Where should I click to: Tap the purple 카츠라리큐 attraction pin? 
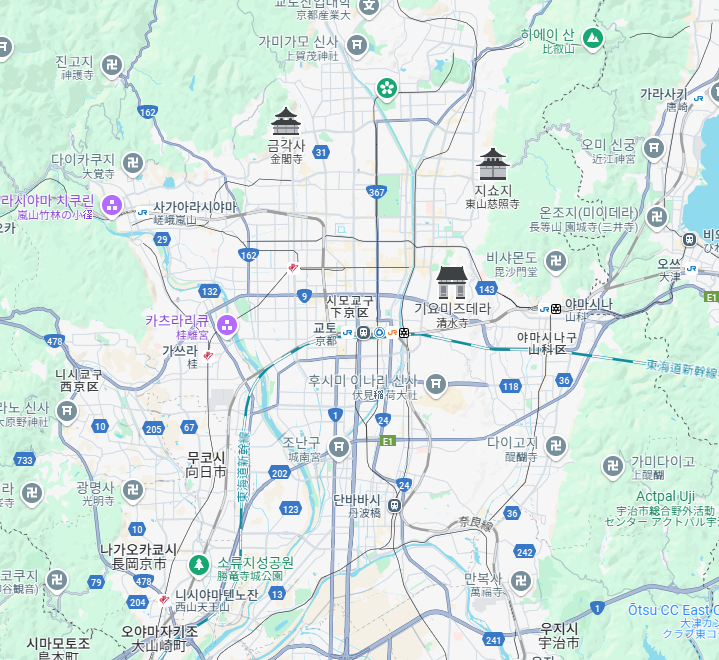pyautogui.click(x=227, y=325)
